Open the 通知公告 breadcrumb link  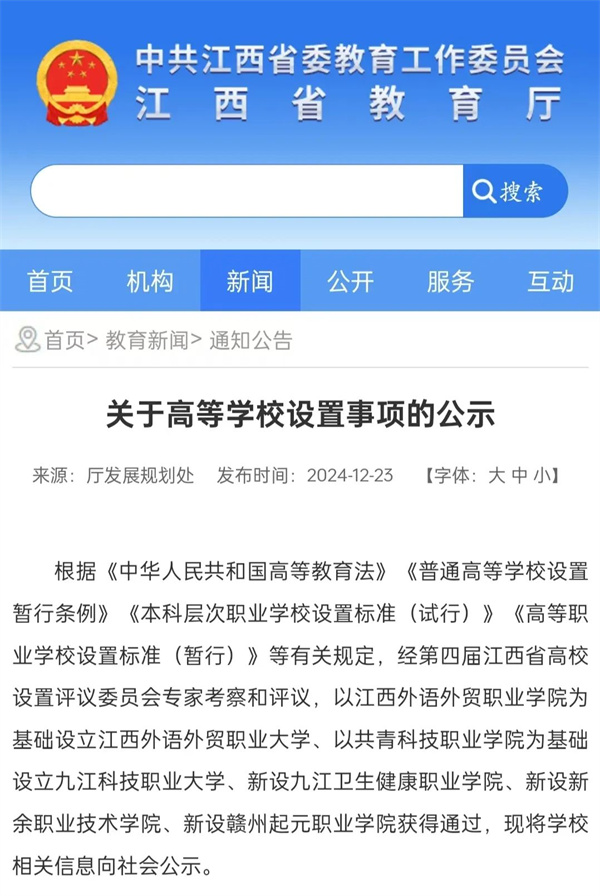point(250,341)
